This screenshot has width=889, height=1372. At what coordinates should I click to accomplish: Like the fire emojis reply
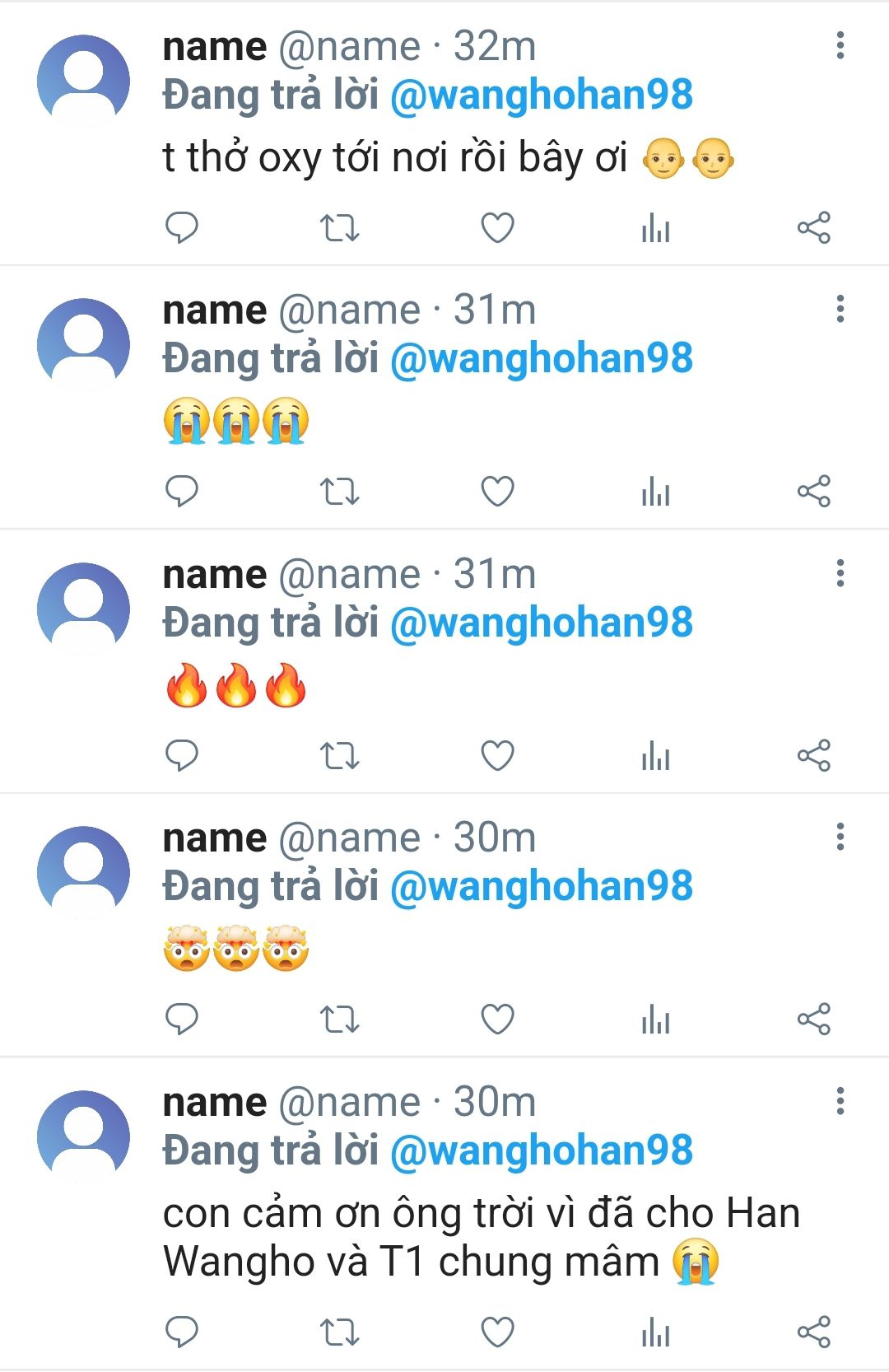pyautogui.click(x=497, y=755)
